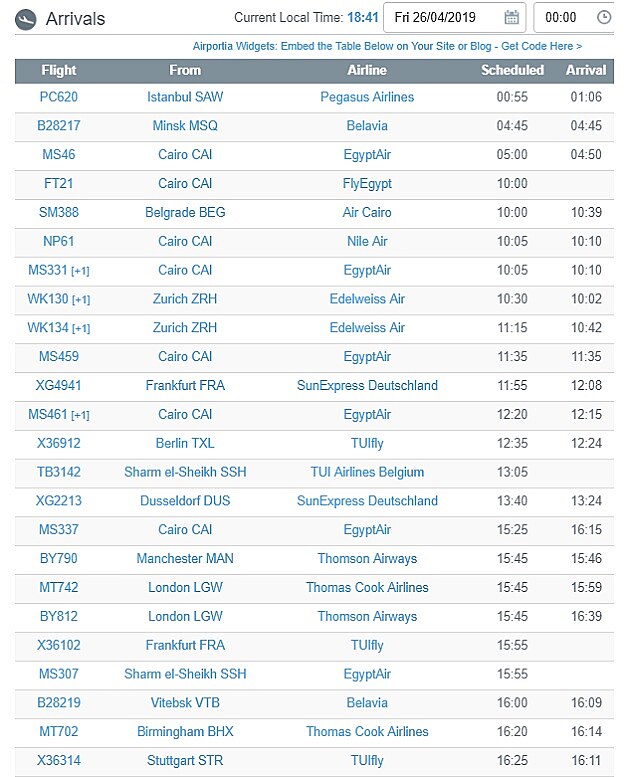Screen dimensions: 630x777
Task: Open the Pegasus Airlines airline page
Action: [x=367, y=97]
